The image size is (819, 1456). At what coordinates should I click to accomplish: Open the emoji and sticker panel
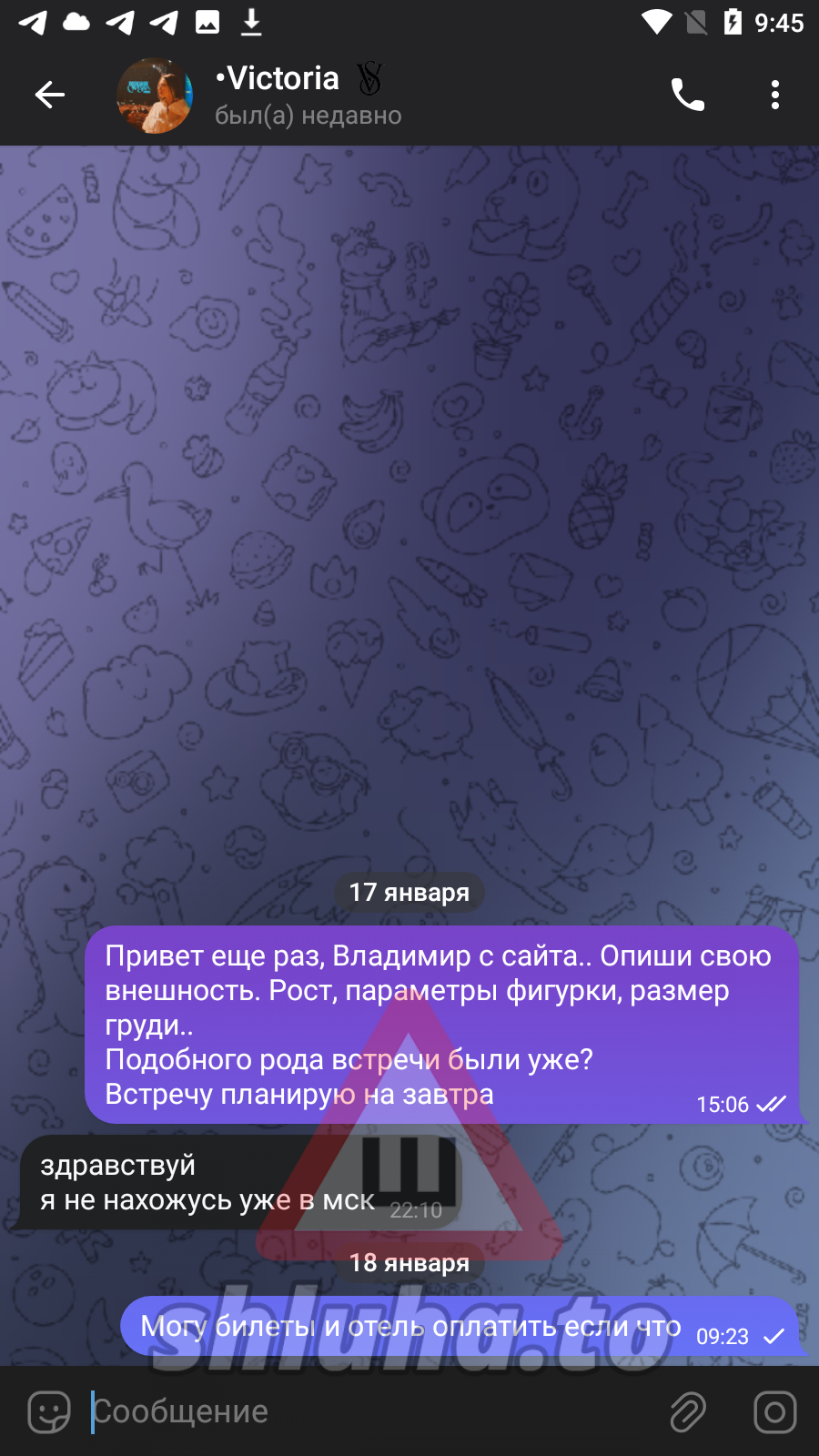coord(49,1412)
